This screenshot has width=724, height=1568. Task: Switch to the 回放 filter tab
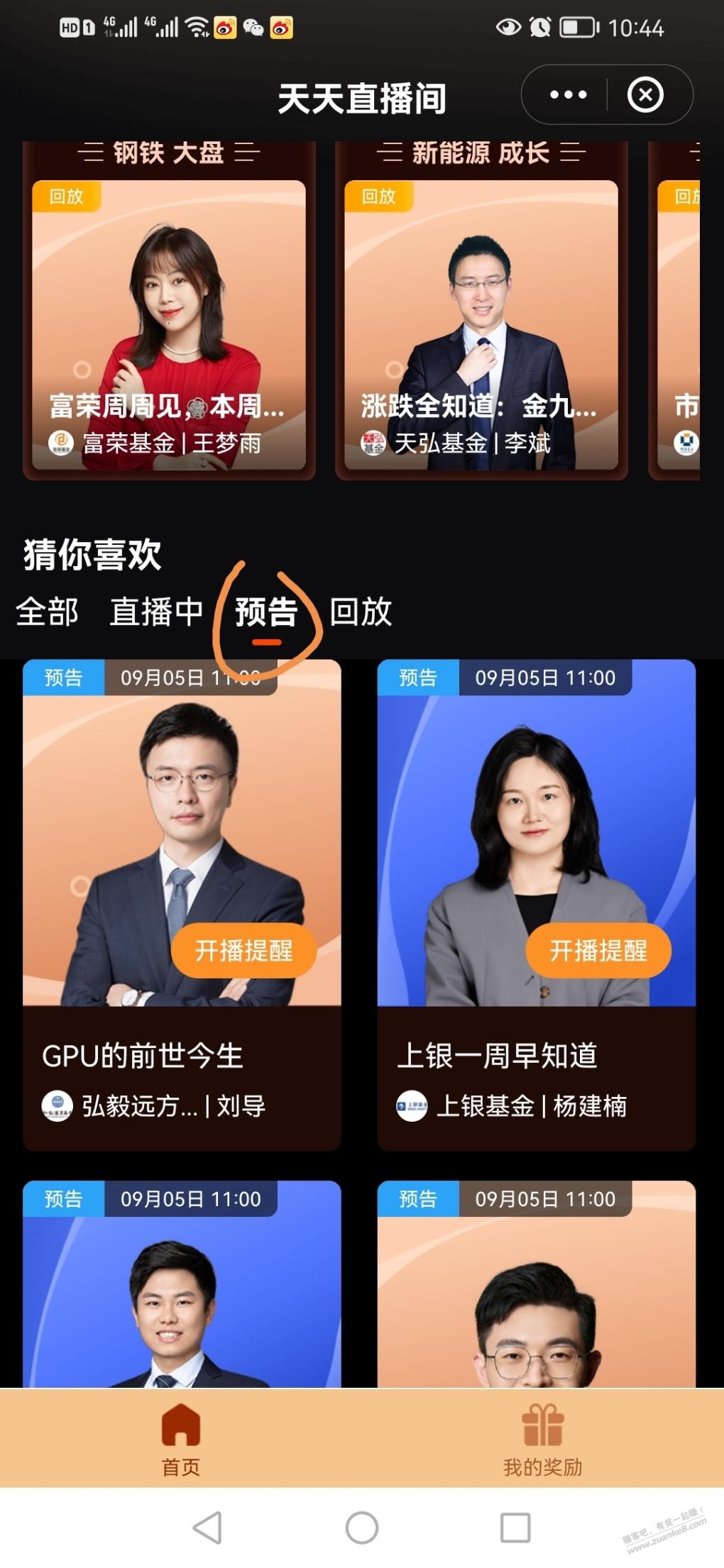pyautogui.click(x=361, y=612)
